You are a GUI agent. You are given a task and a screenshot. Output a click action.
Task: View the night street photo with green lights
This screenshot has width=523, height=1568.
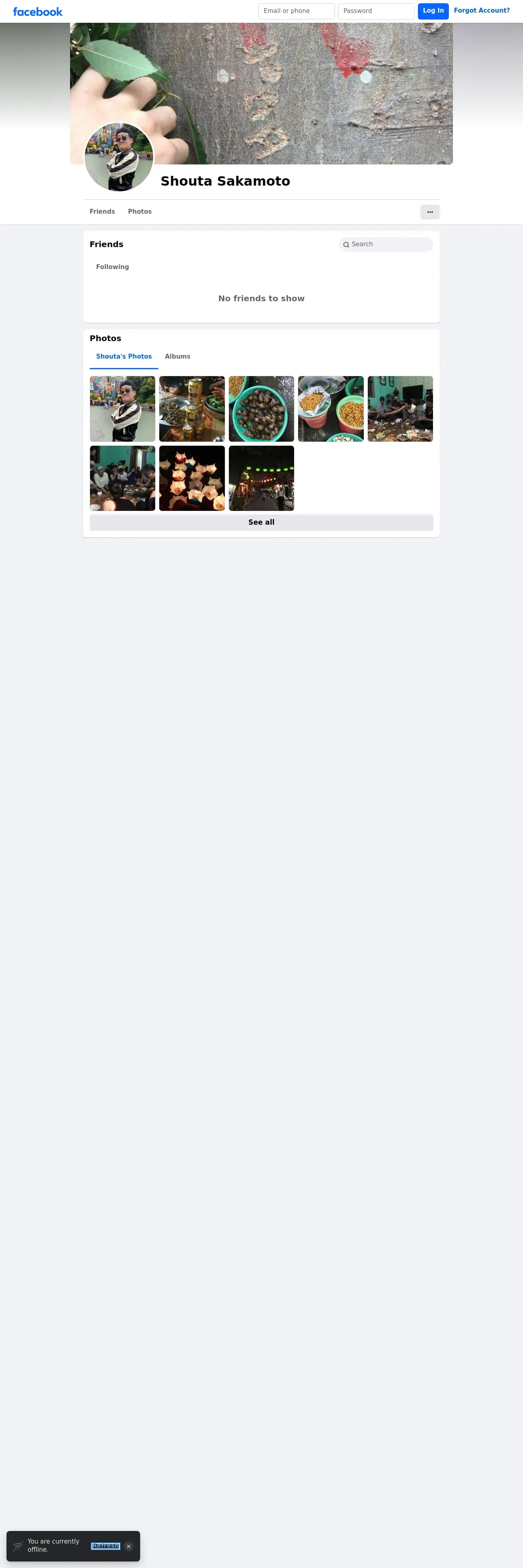[x=261, y=478]
